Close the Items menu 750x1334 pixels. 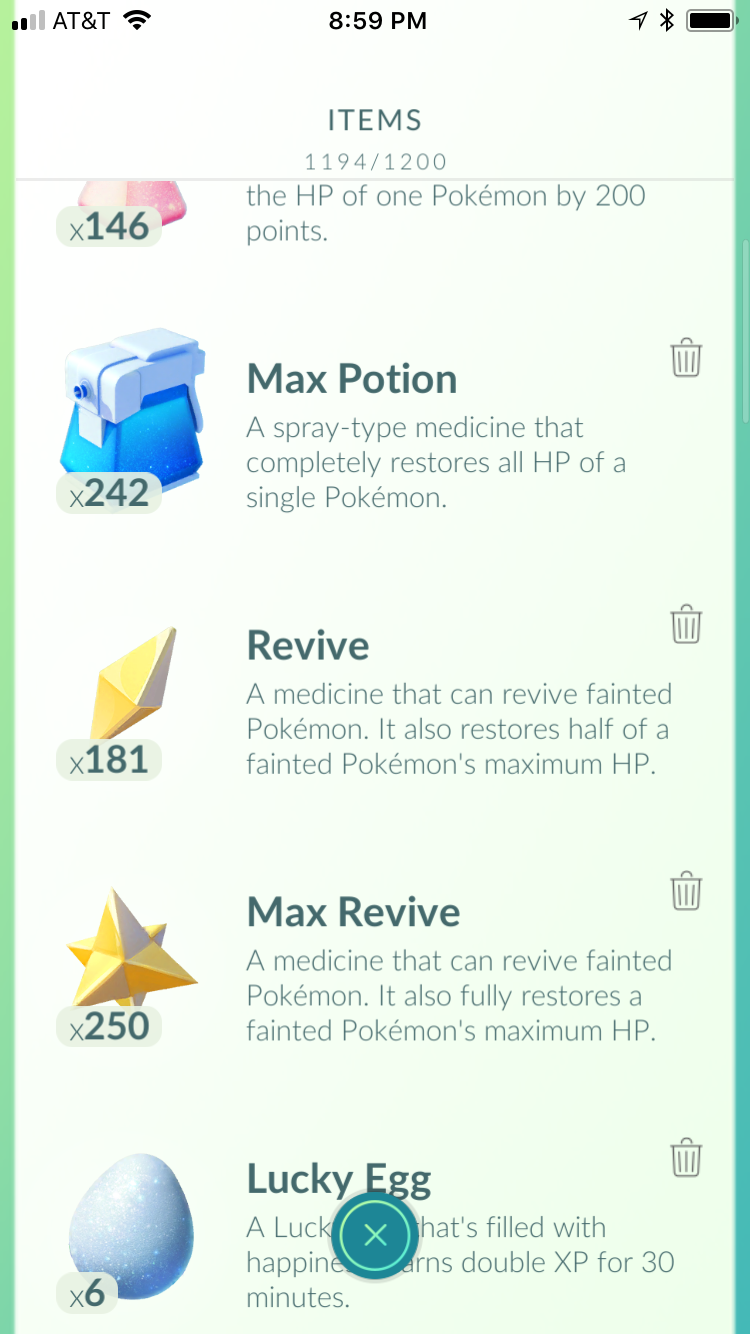click(x=375, y=1235)
